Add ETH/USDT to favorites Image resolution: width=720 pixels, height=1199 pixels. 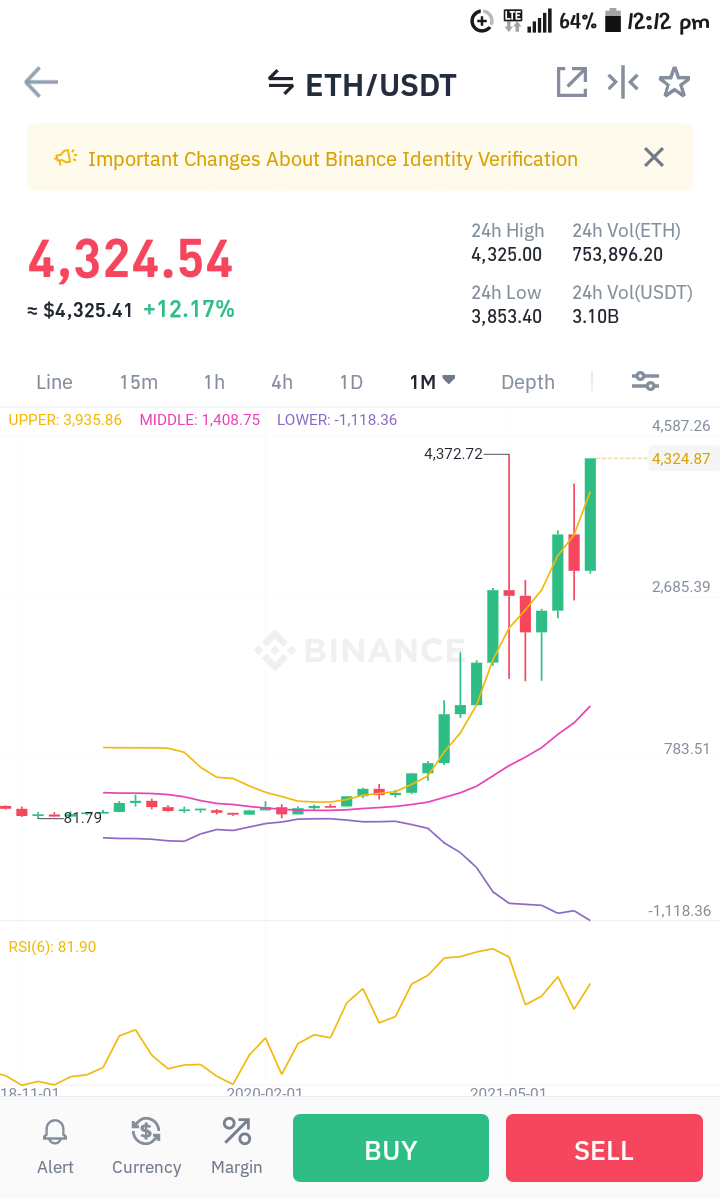pos(674,83)
